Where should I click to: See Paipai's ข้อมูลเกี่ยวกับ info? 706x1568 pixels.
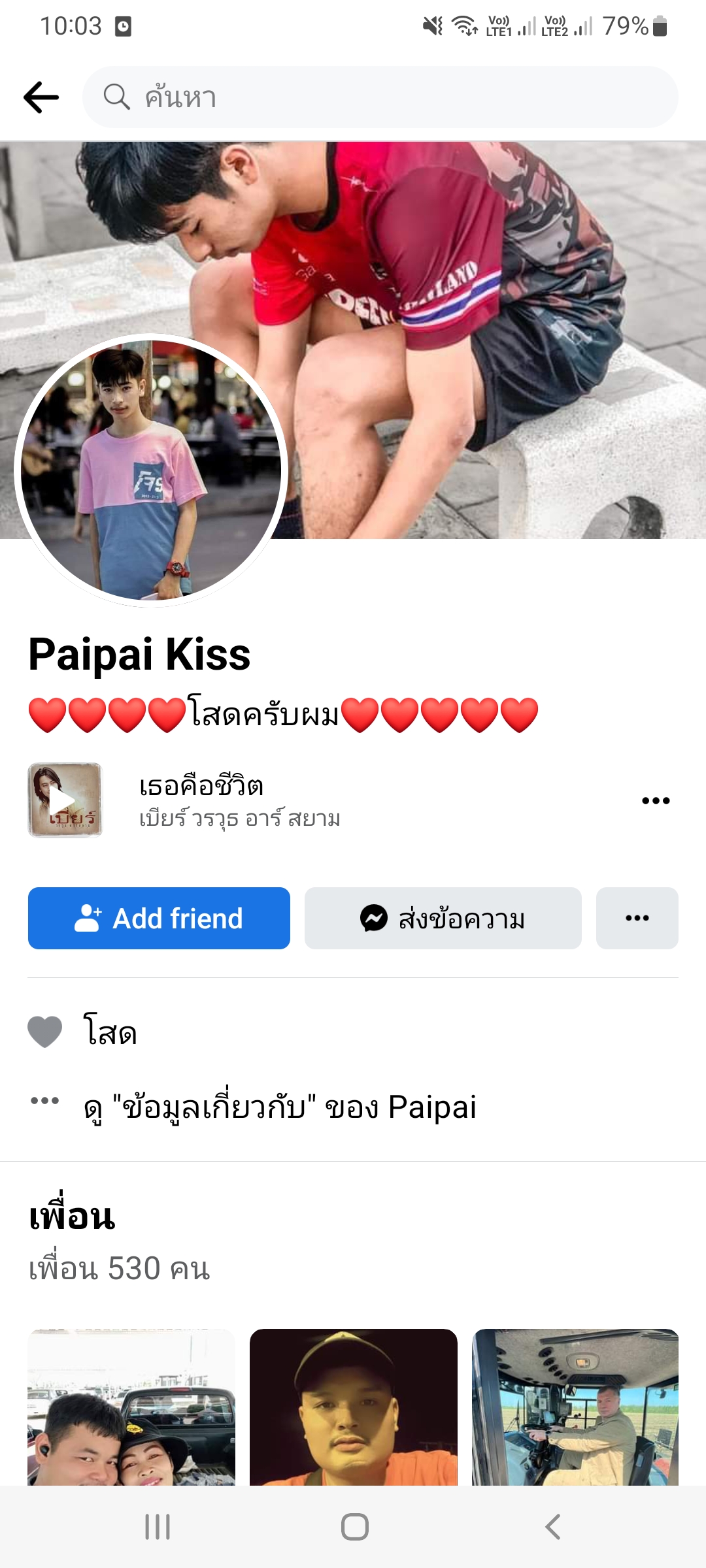pyautogui.click(x=280, y=1107)
